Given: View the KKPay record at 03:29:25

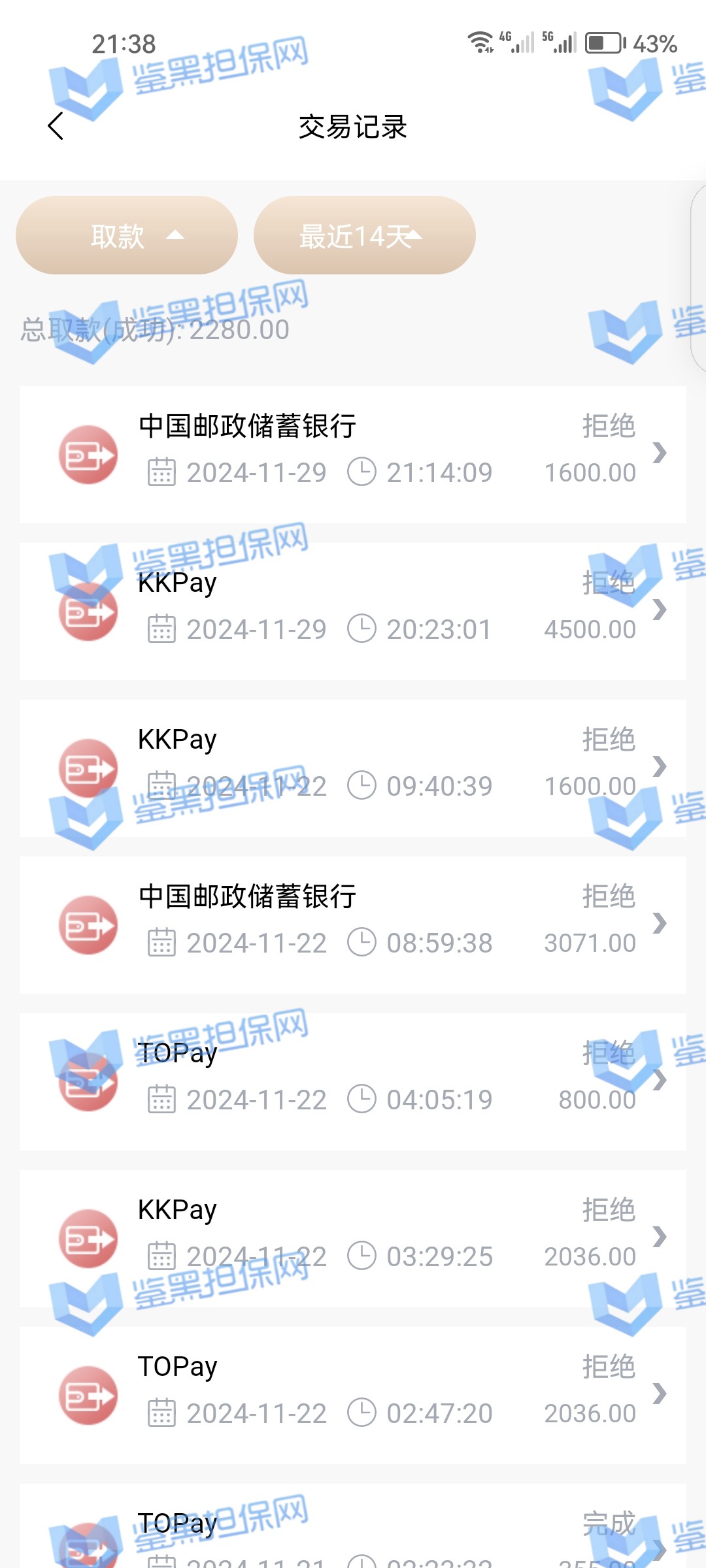Looking at the screenshot, I should point(353,1238).
